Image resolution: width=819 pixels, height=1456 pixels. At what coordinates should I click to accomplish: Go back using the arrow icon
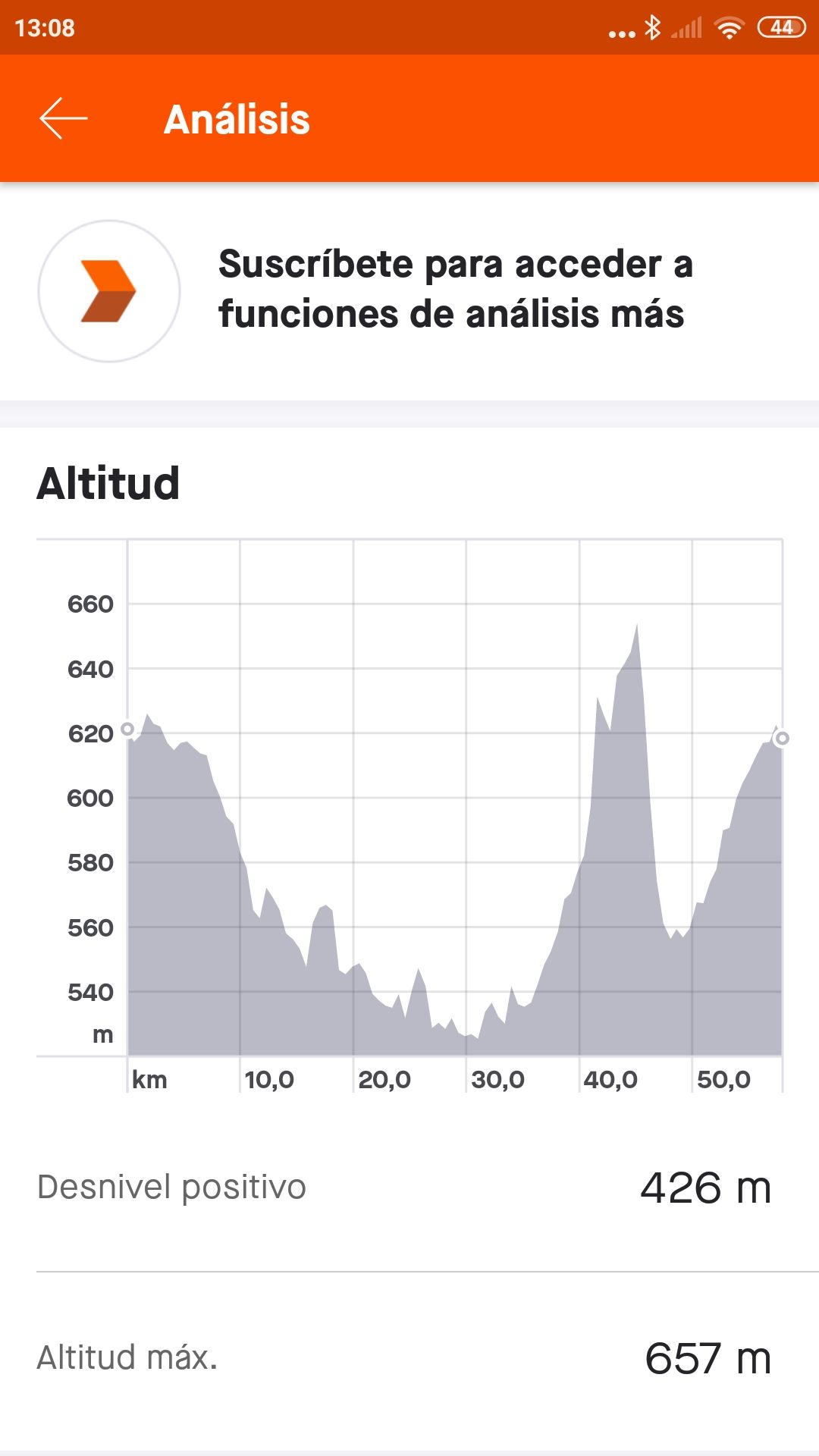[64, 118]
